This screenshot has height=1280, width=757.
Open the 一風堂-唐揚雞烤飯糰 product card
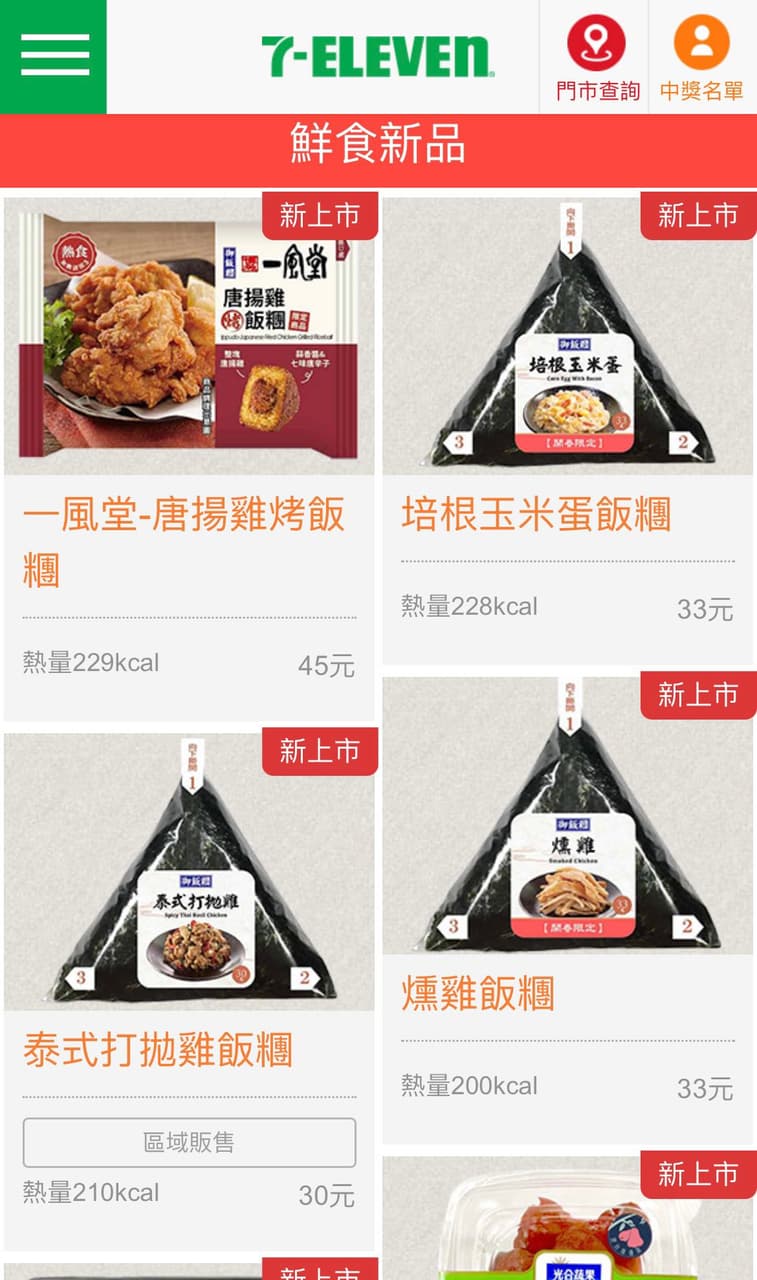click(189, 459)
